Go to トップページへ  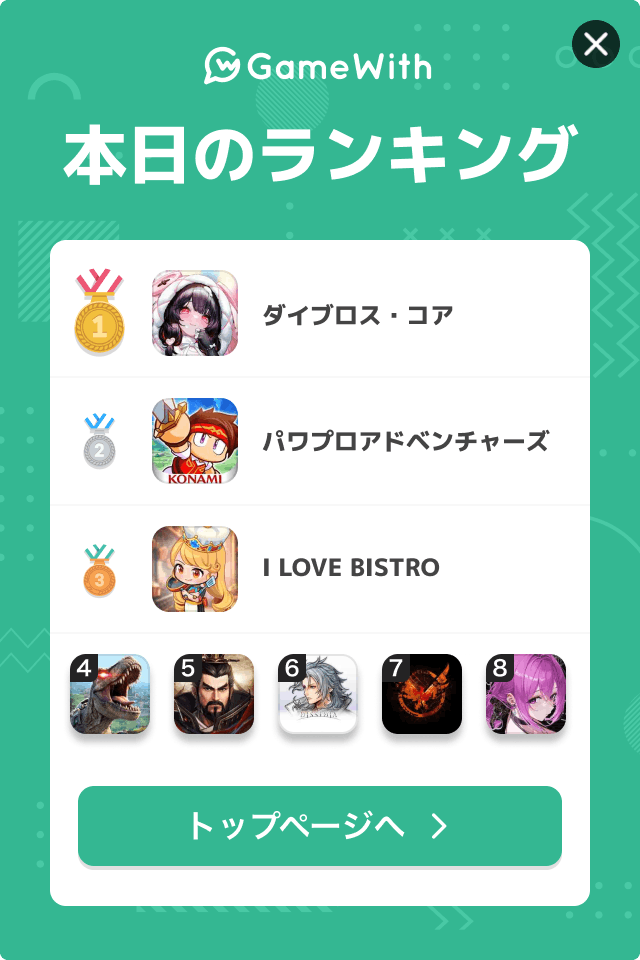point(320,826)
